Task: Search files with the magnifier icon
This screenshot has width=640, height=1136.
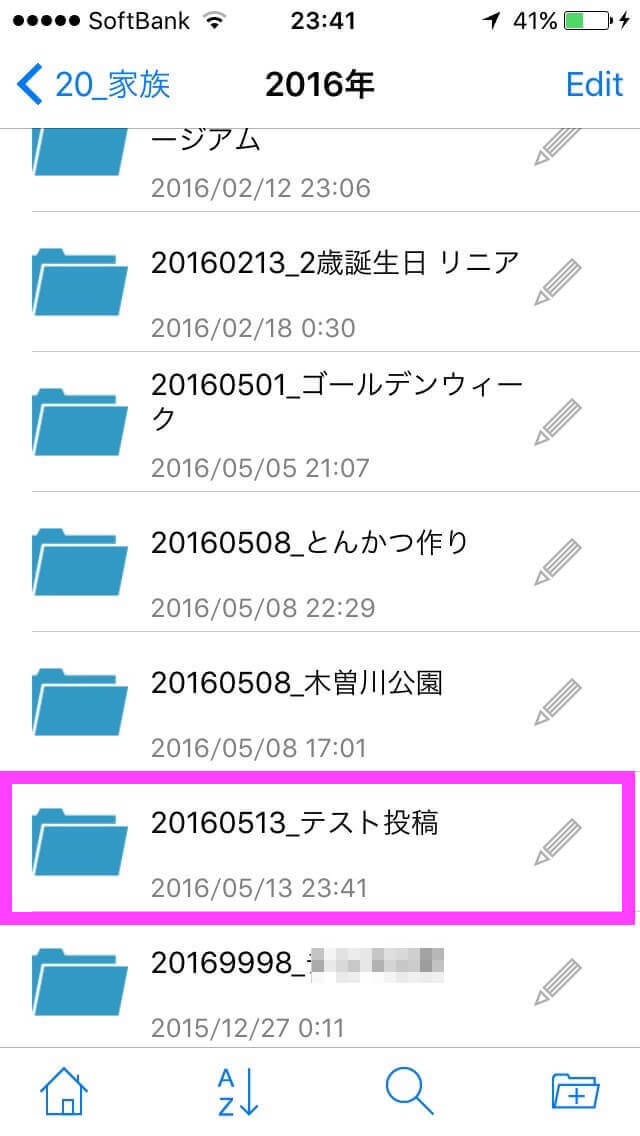Action: [409, 1091]
